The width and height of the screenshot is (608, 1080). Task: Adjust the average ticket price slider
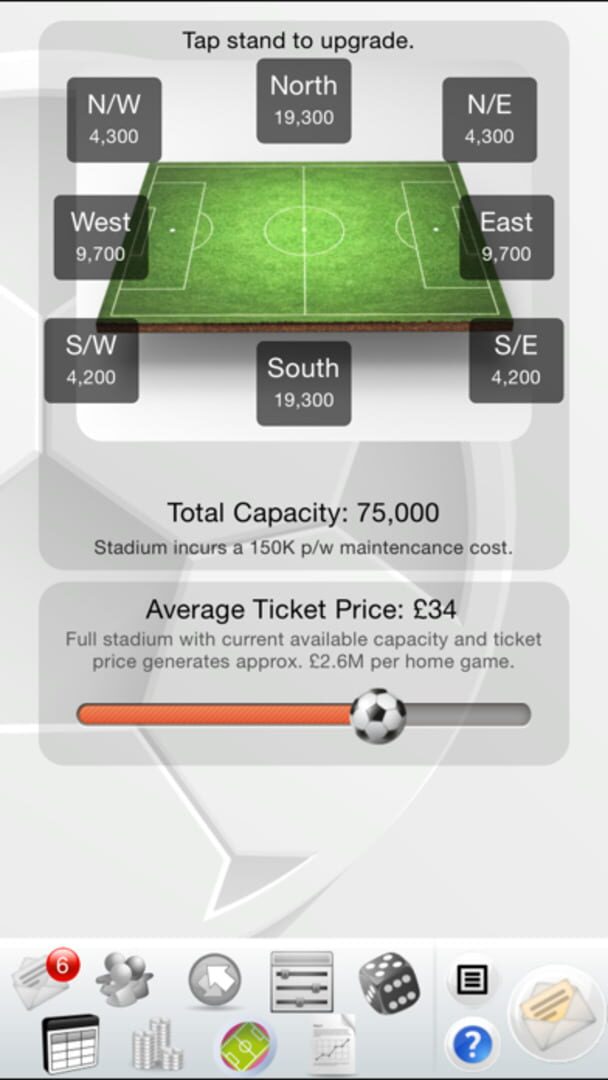(x=379, y=716)
